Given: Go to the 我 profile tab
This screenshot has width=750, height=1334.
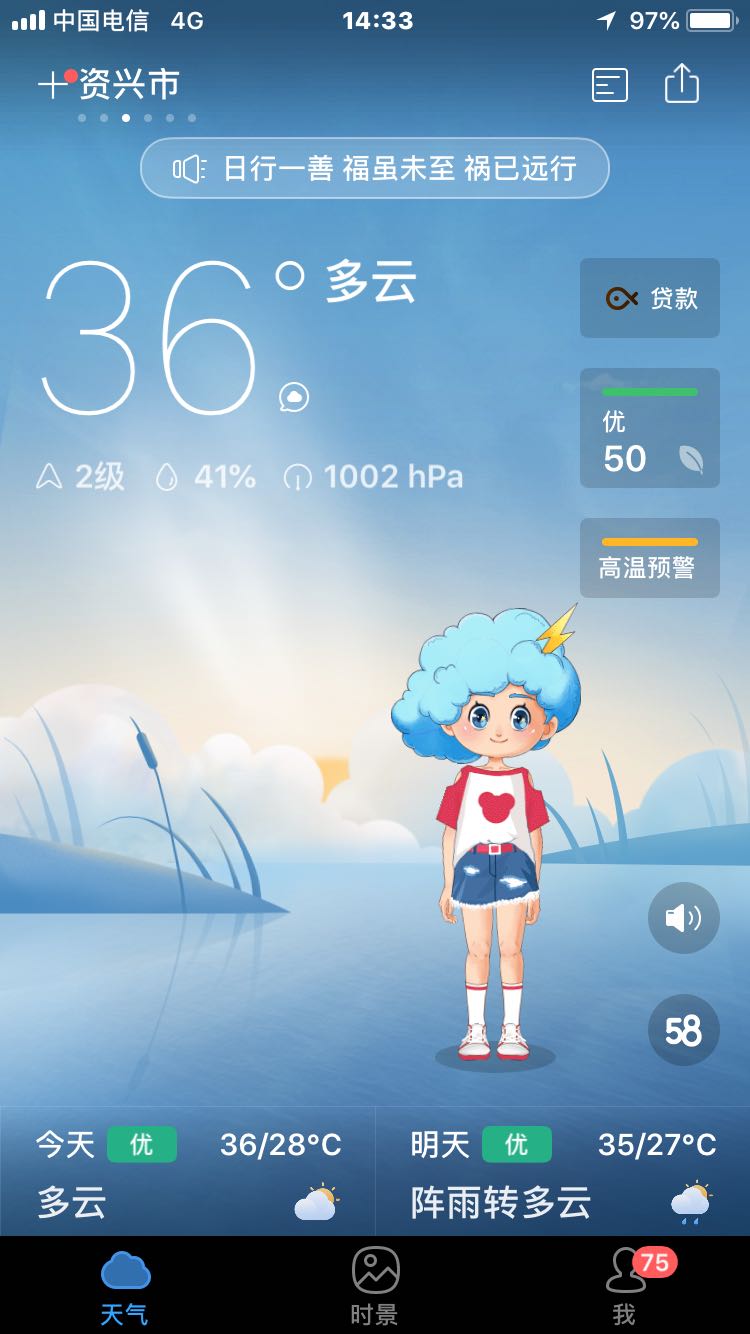Looking at the screenshot, I should (x=625, y=1286).
